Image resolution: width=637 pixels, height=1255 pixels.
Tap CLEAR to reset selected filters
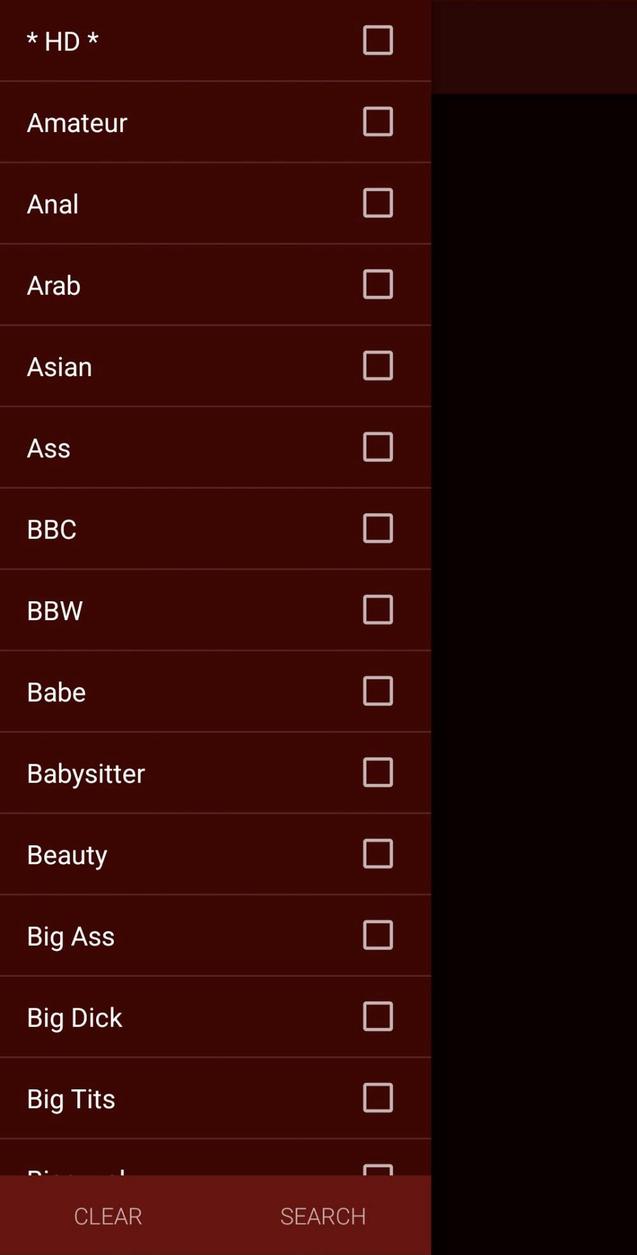[x=108, y=1216]
